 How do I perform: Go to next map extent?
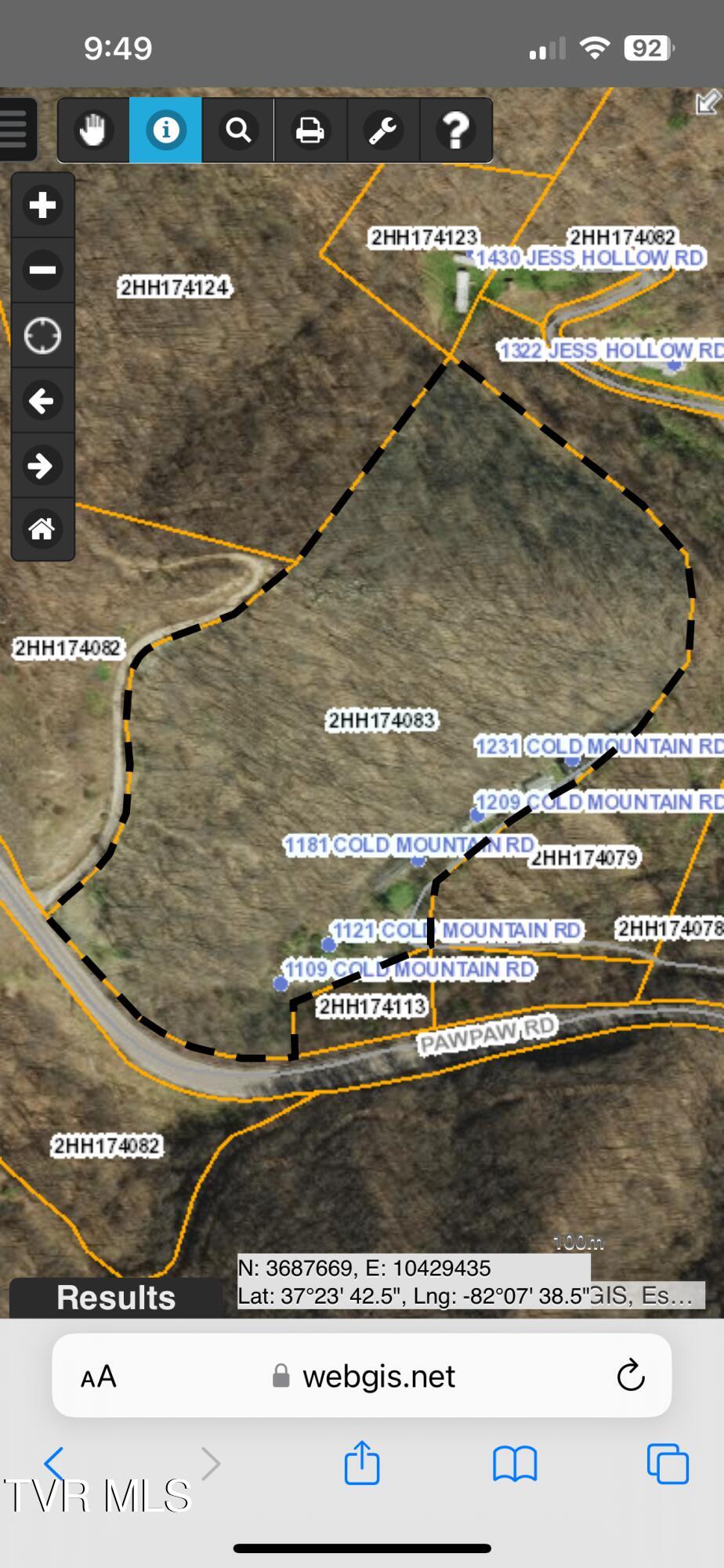42,466
